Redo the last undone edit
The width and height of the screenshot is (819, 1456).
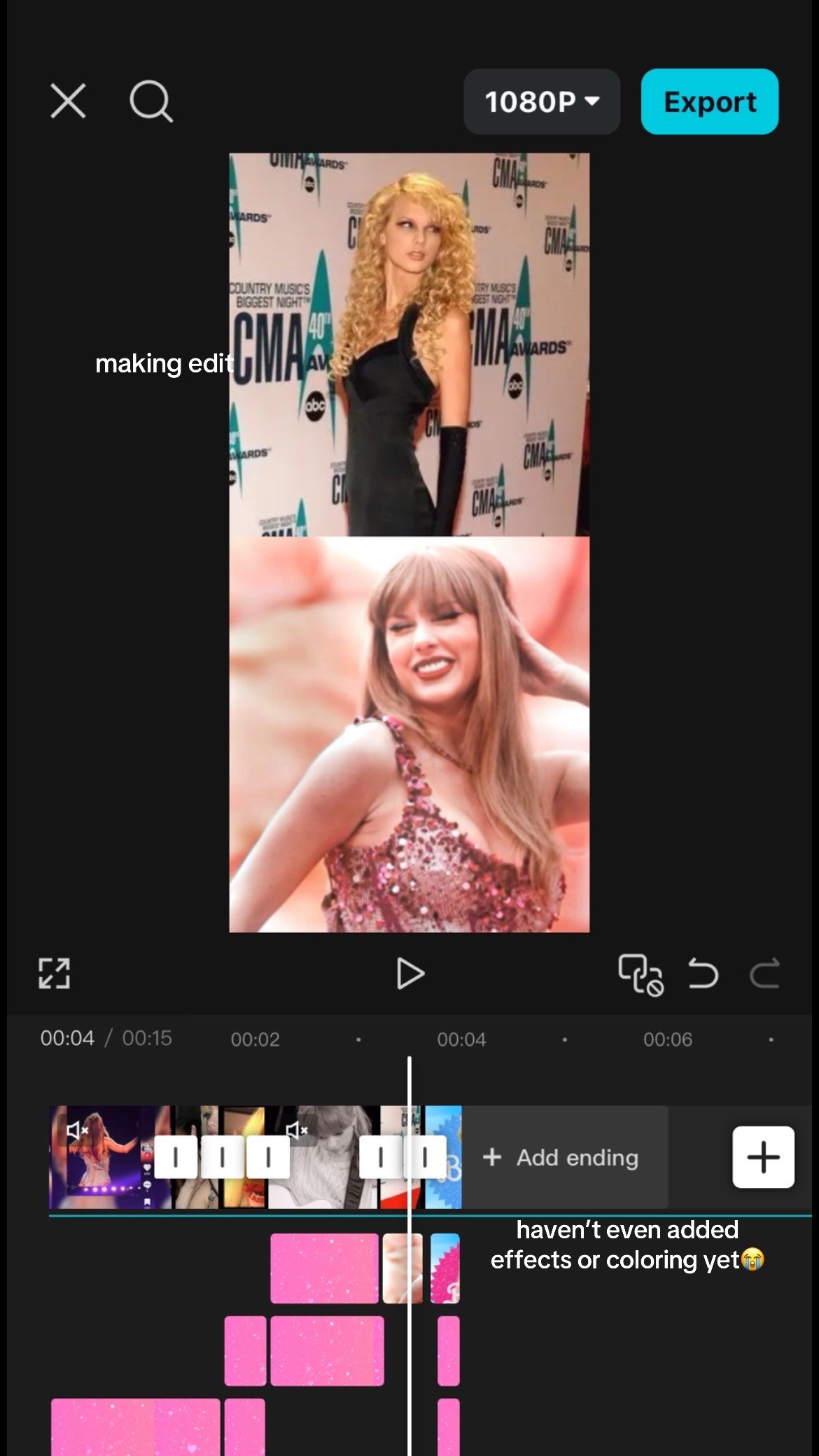coord(764,974)
